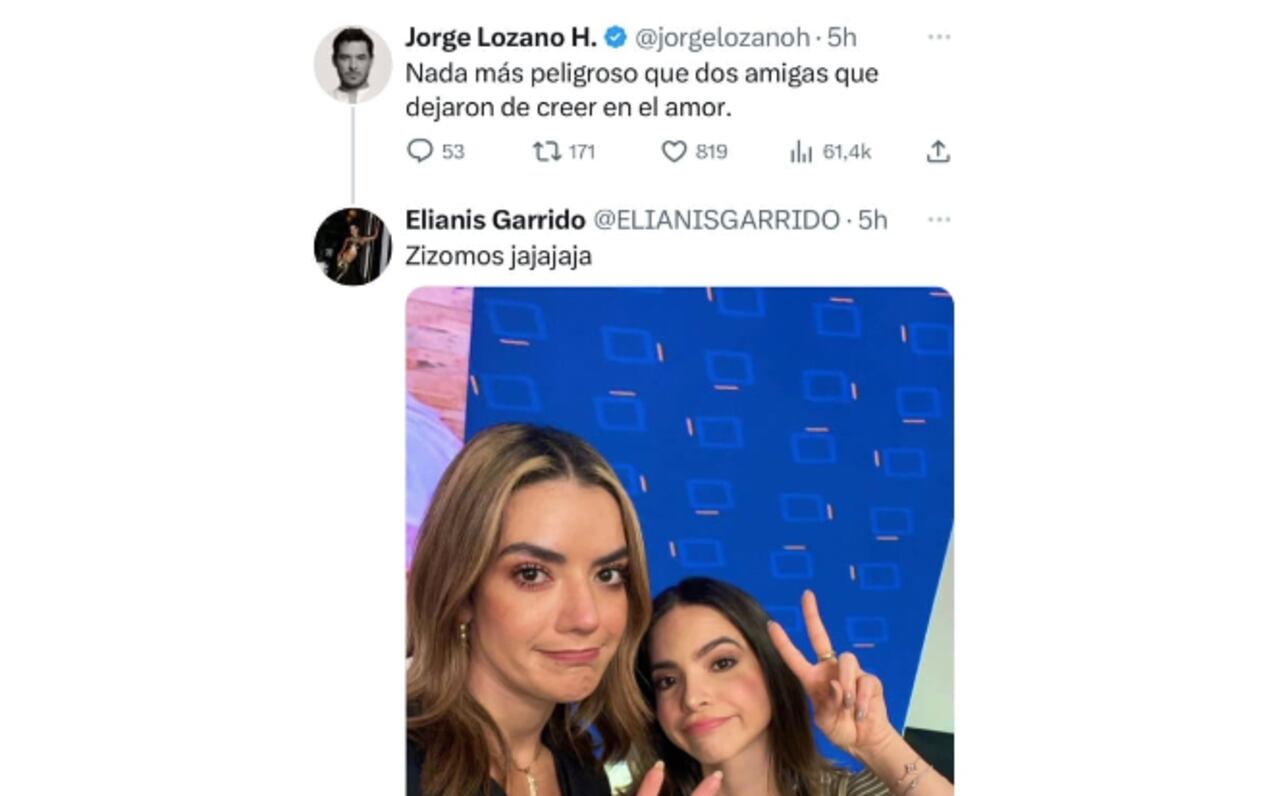The image size is (1280, 796).
Task: Open overflow menu on Elianis Garrido's tweet
Action: click(938, 219)
